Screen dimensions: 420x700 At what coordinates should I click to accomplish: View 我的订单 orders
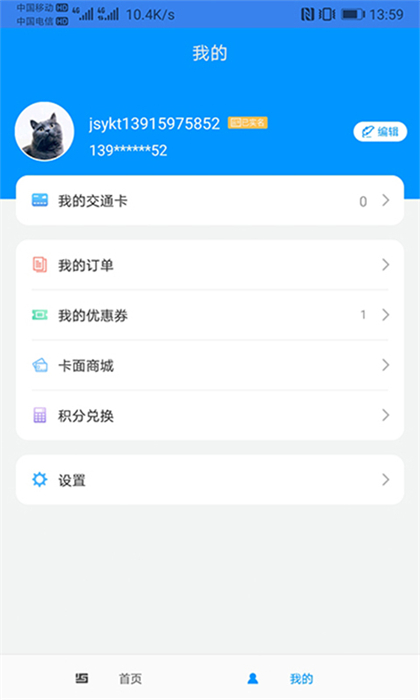click(210, 265)
